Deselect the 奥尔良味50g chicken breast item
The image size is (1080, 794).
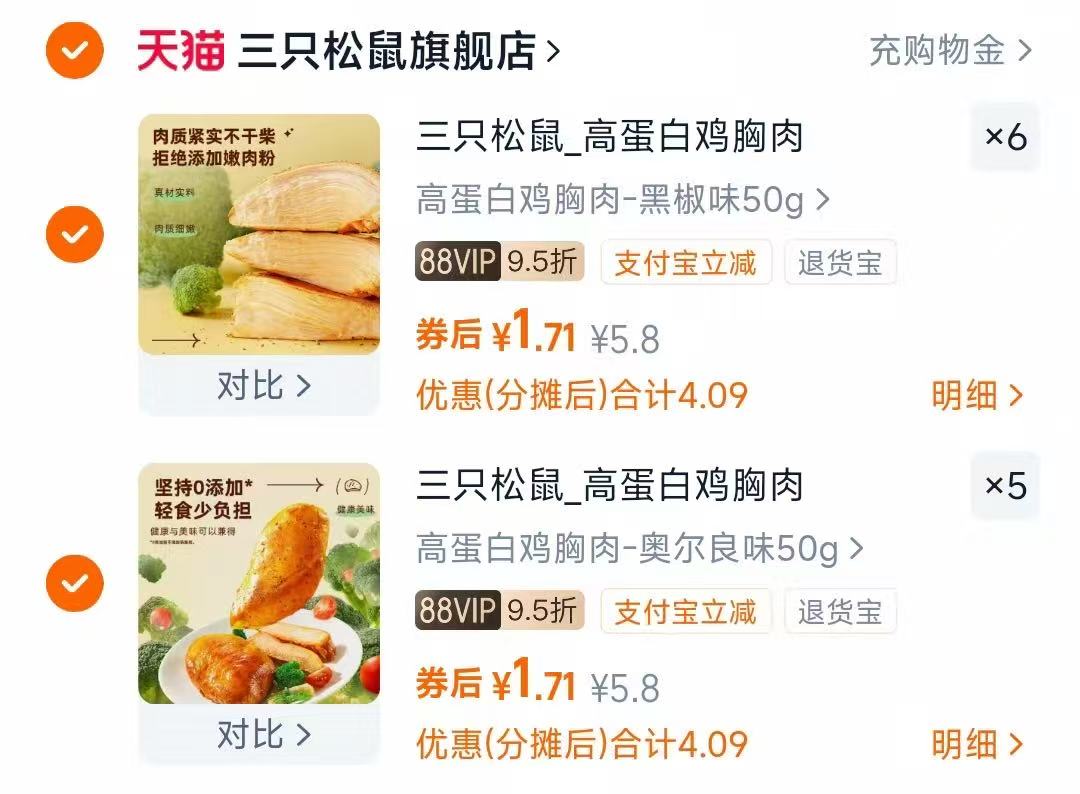(x=74, y=582)
